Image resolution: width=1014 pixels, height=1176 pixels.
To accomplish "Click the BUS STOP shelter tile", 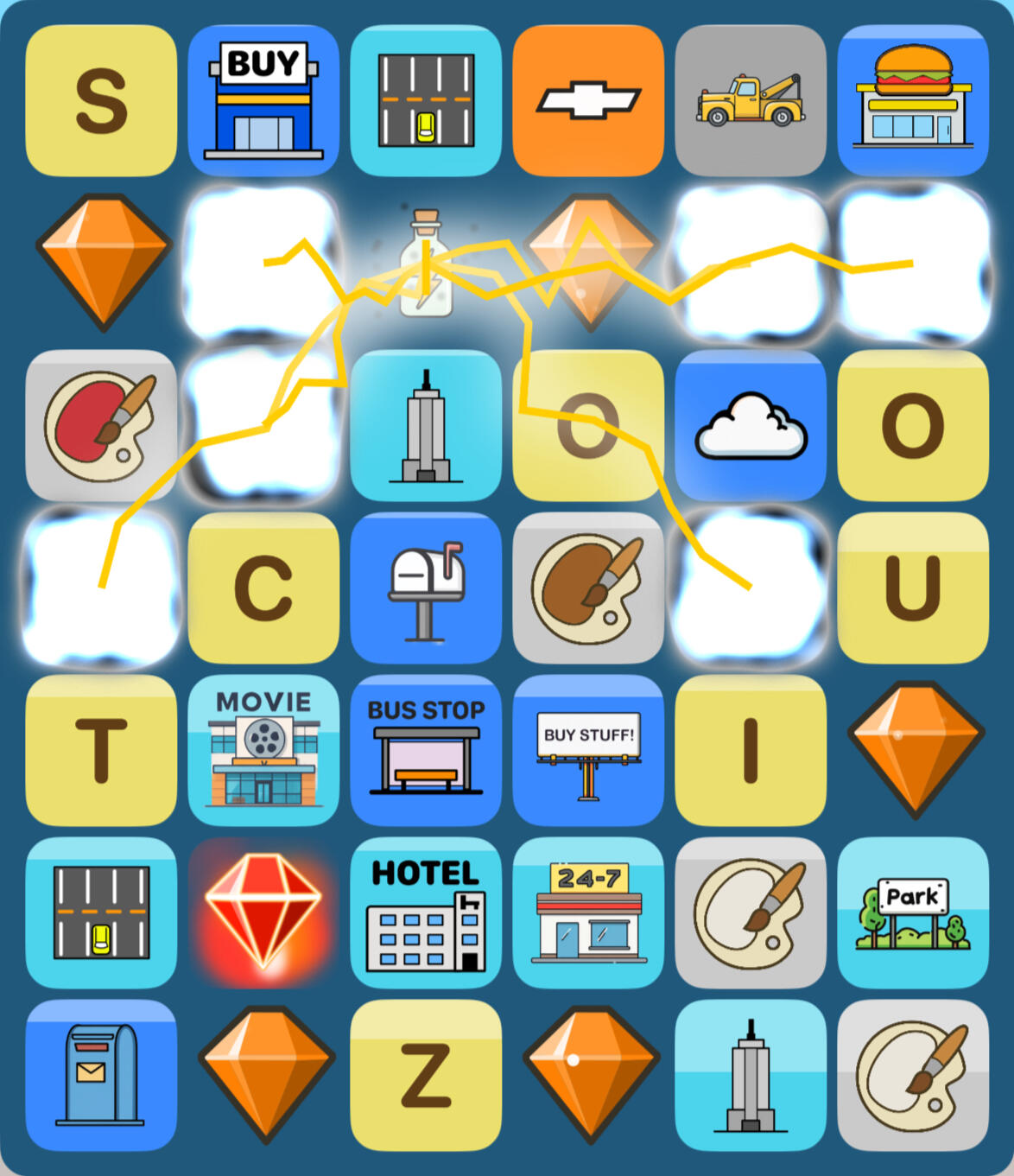I will (x=427, y=751).
